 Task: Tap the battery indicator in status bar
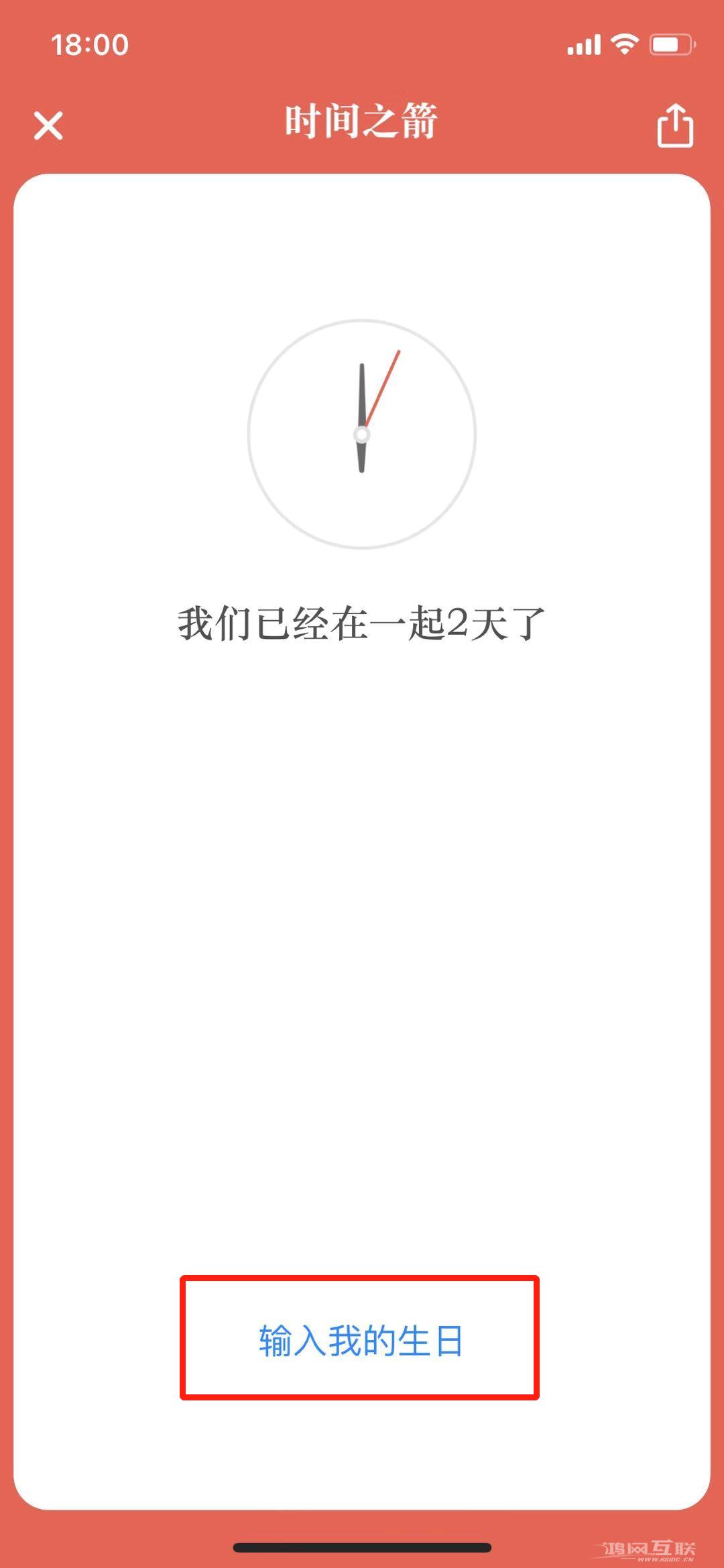click(x=670, y=44)
